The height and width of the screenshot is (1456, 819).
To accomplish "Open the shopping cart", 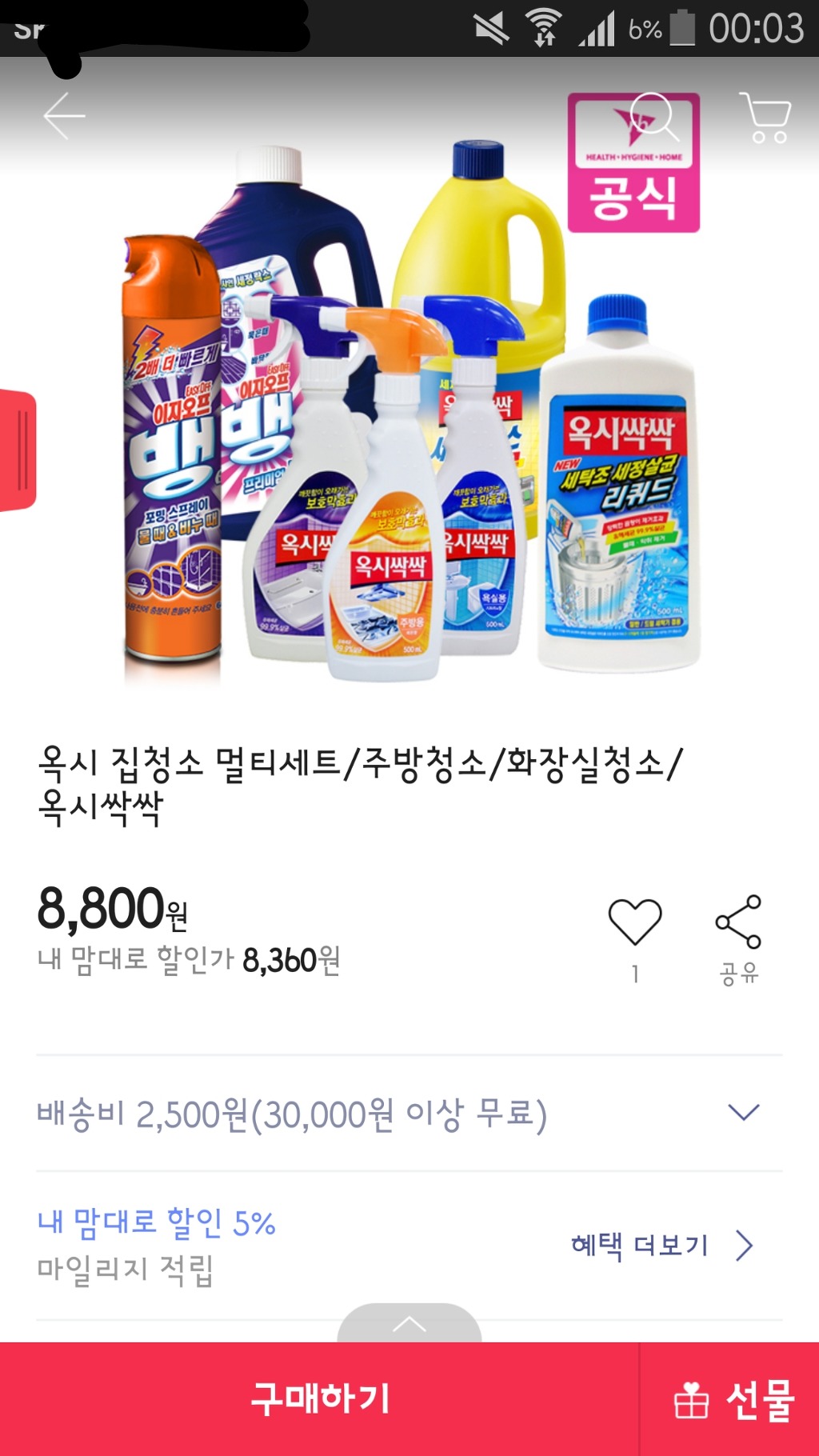I will tap(766, 118).
